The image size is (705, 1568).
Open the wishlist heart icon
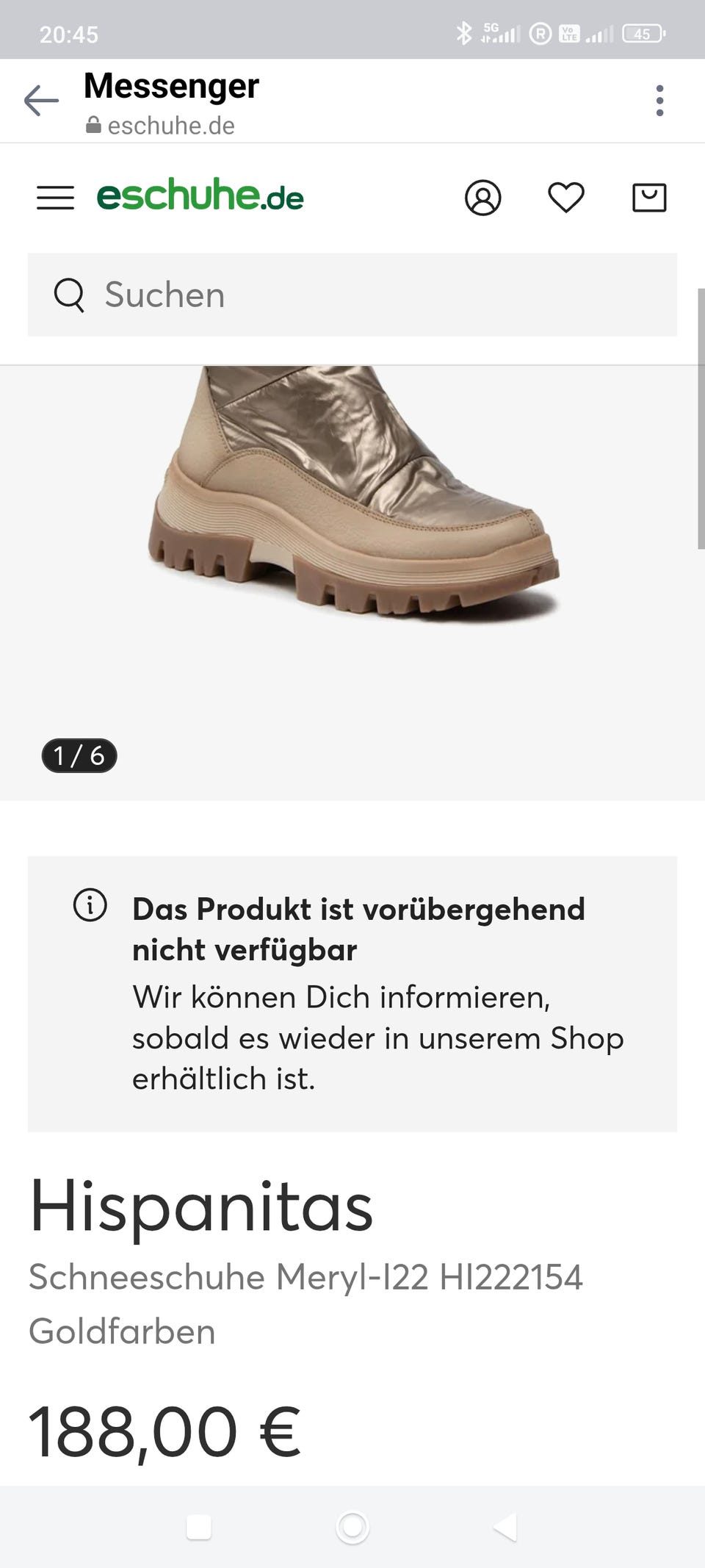pos(566,196)
